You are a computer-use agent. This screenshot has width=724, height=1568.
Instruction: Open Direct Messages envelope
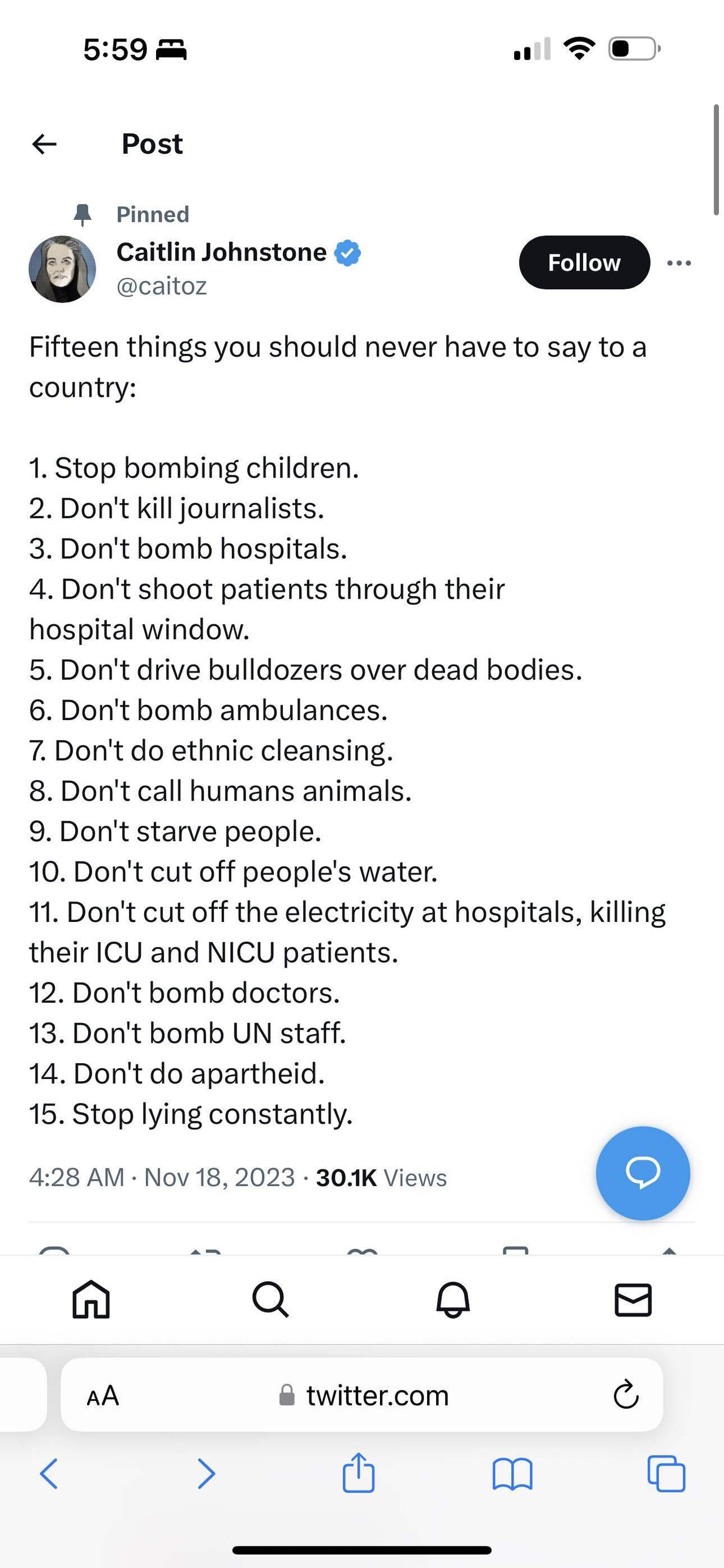[633, 1300]
